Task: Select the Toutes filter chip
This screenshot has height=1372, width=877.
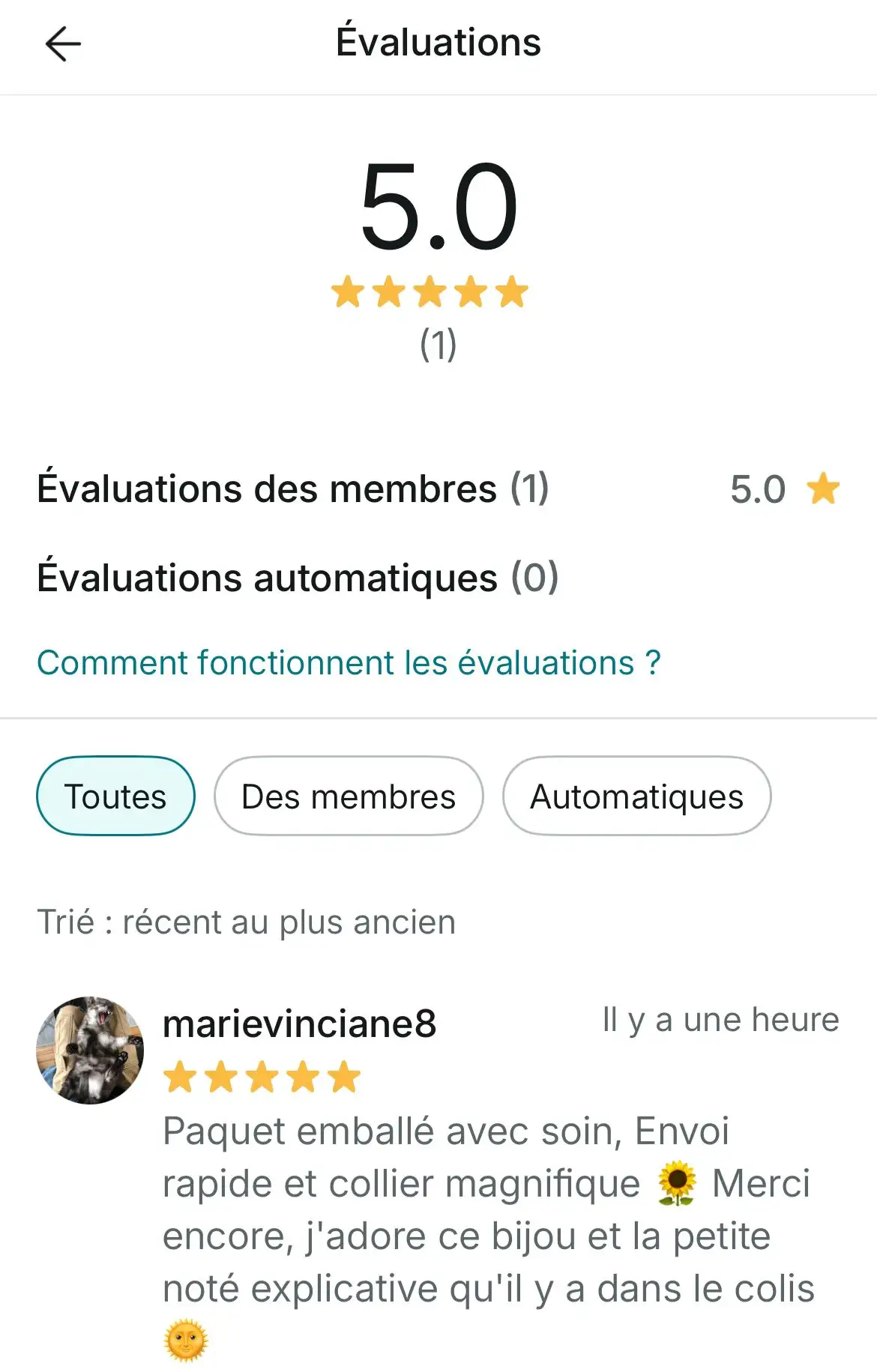Action: pos(115,796)
